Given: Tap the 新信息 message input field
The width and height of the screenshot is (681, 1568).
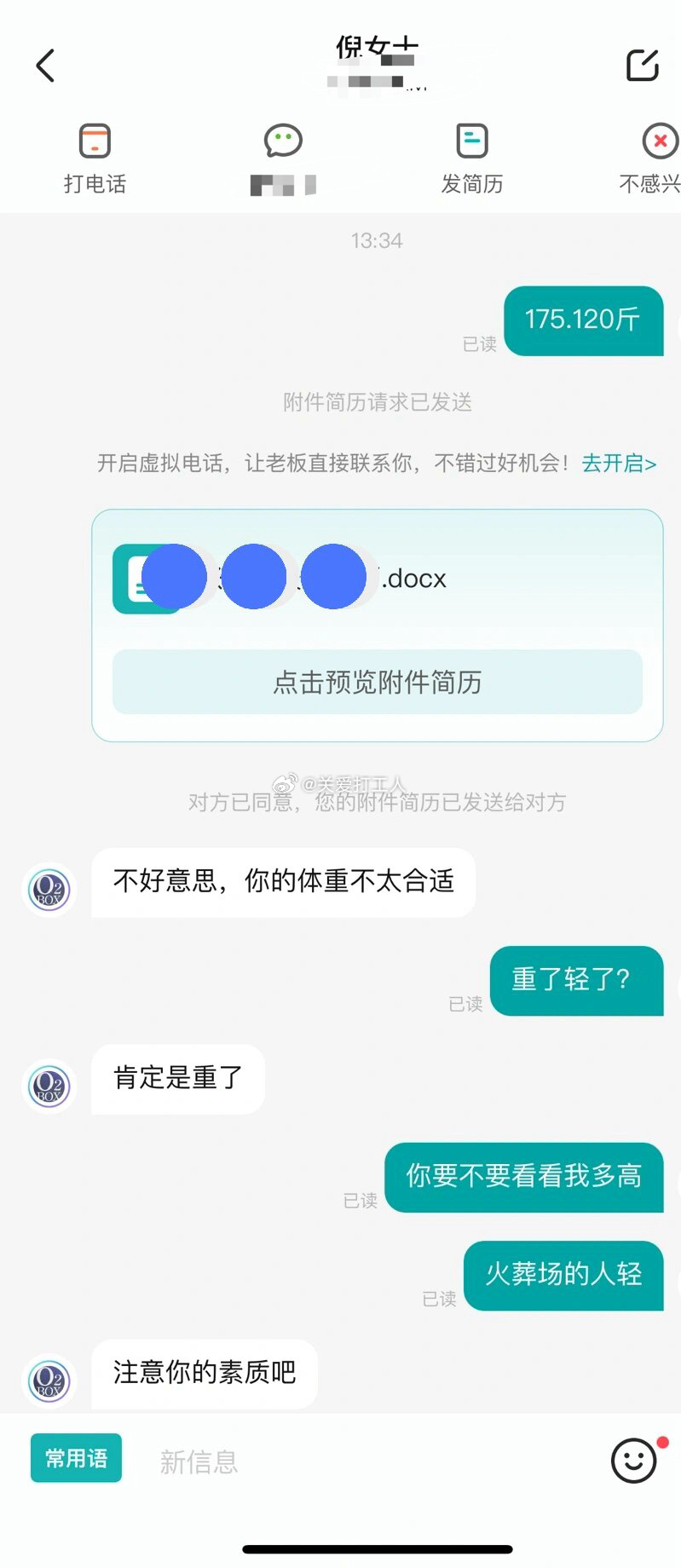Looking at the screenshot, I should point(256,1459).
